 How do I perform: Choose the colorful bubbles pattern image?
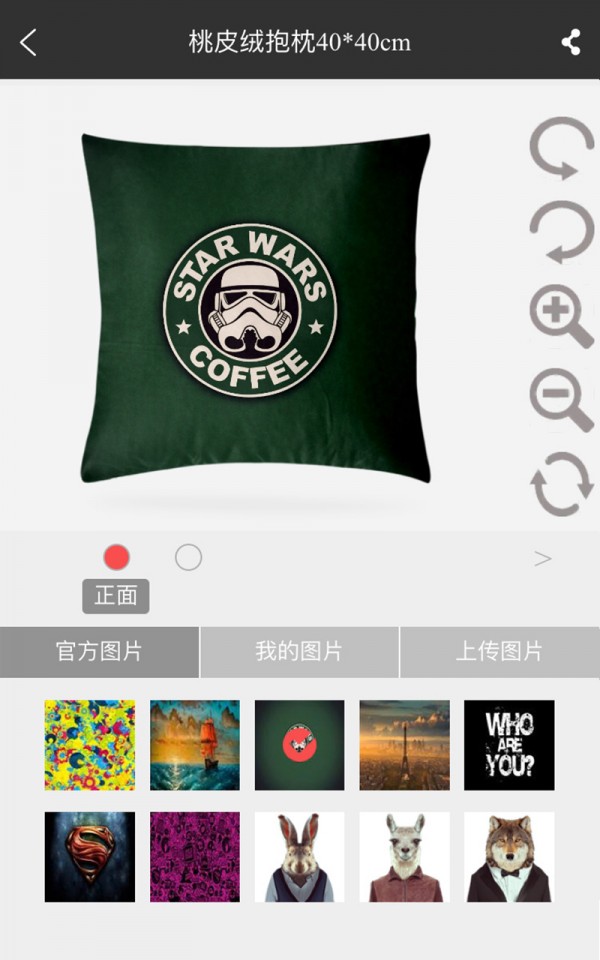(x=90, y=745)
